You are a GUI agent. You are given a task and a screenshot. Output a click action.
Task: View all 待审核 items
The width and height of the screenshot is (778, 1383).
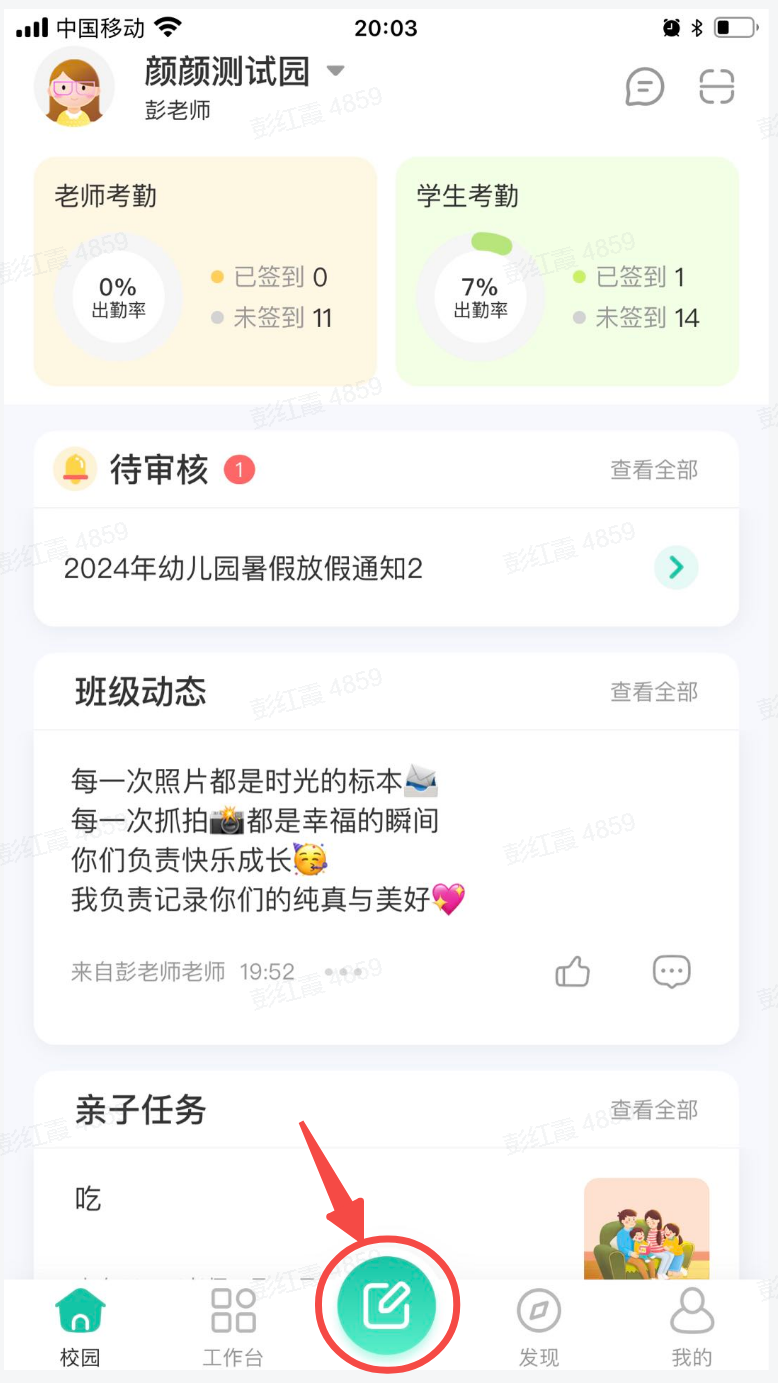tap(654, 470)
